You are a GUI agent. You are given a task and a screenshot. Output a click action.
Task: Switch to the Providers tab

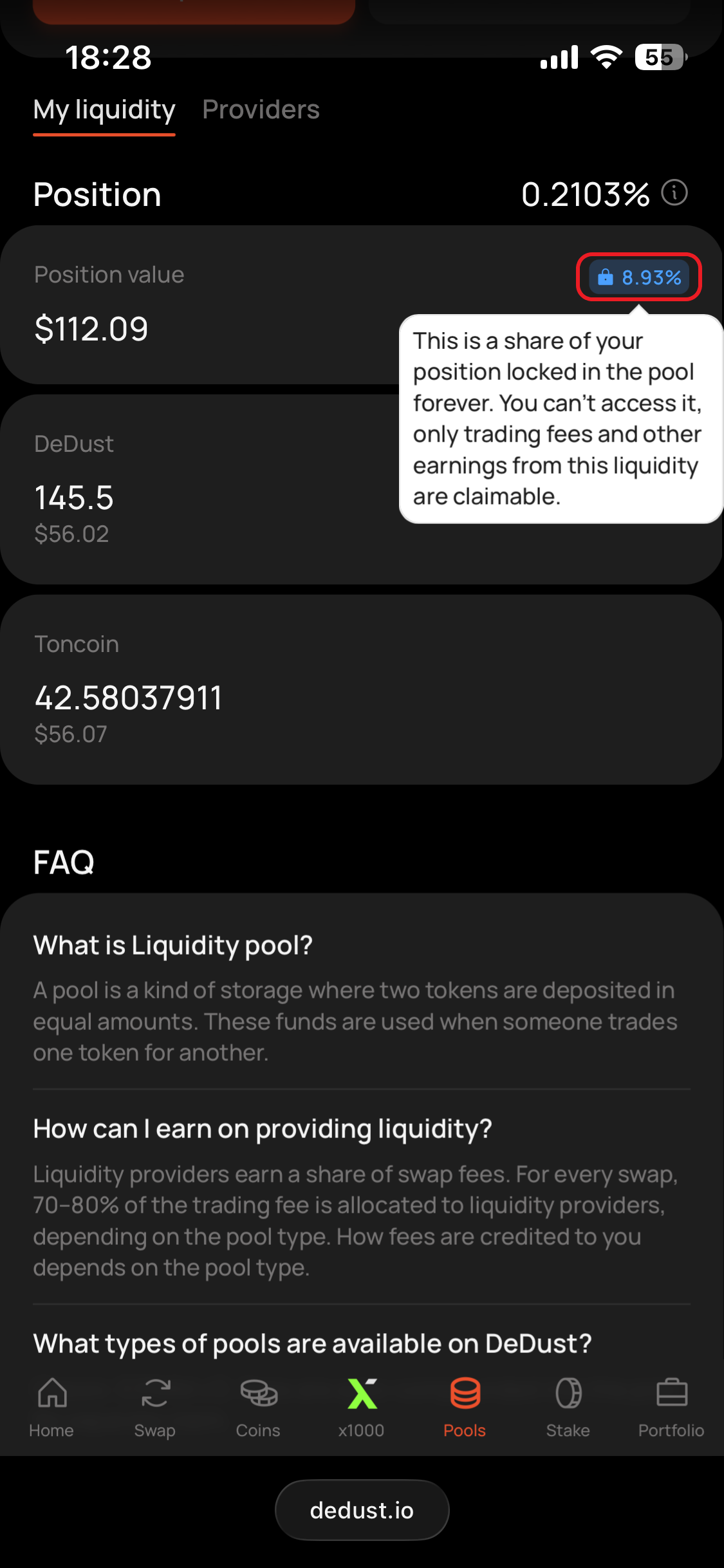coord(261,110)
